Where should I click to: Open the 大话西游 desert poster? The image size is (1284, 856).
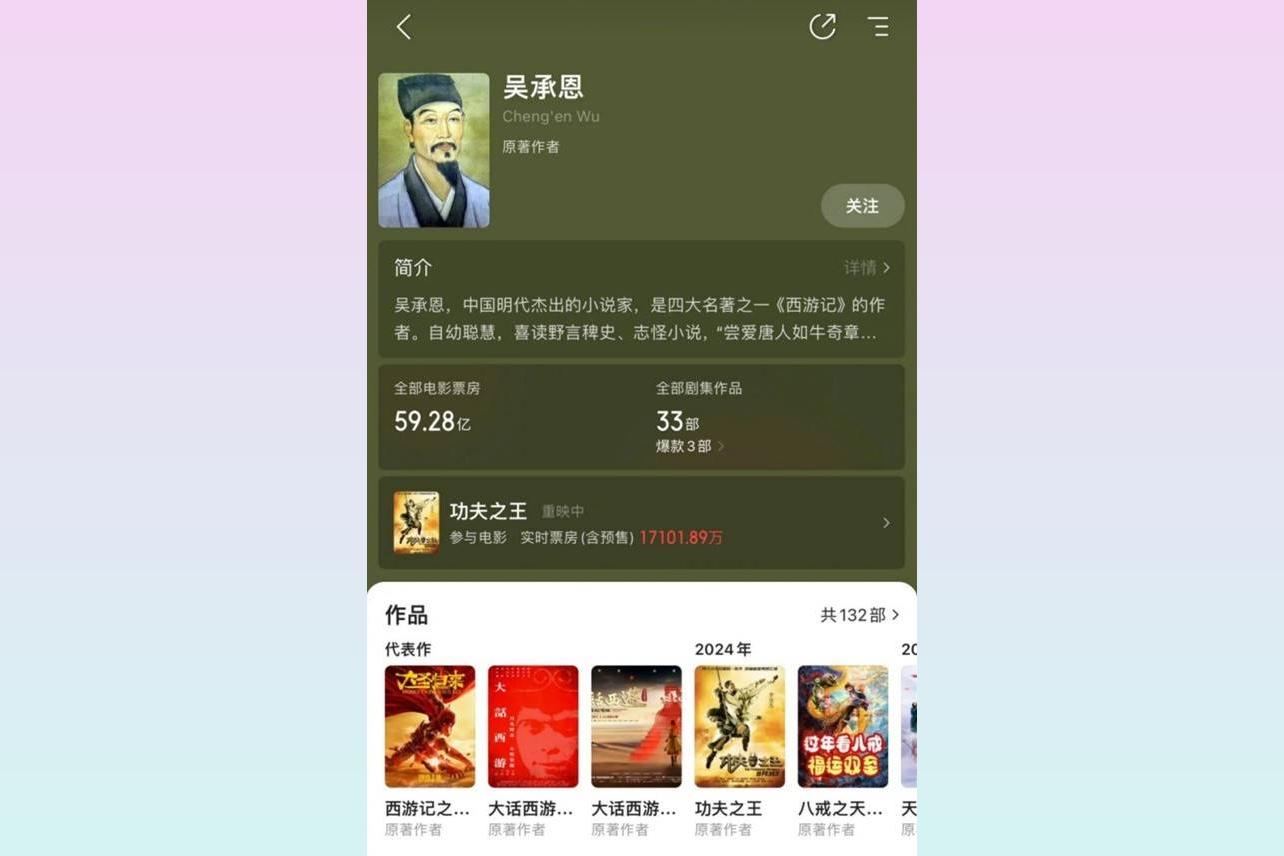(x=636, y=727)
